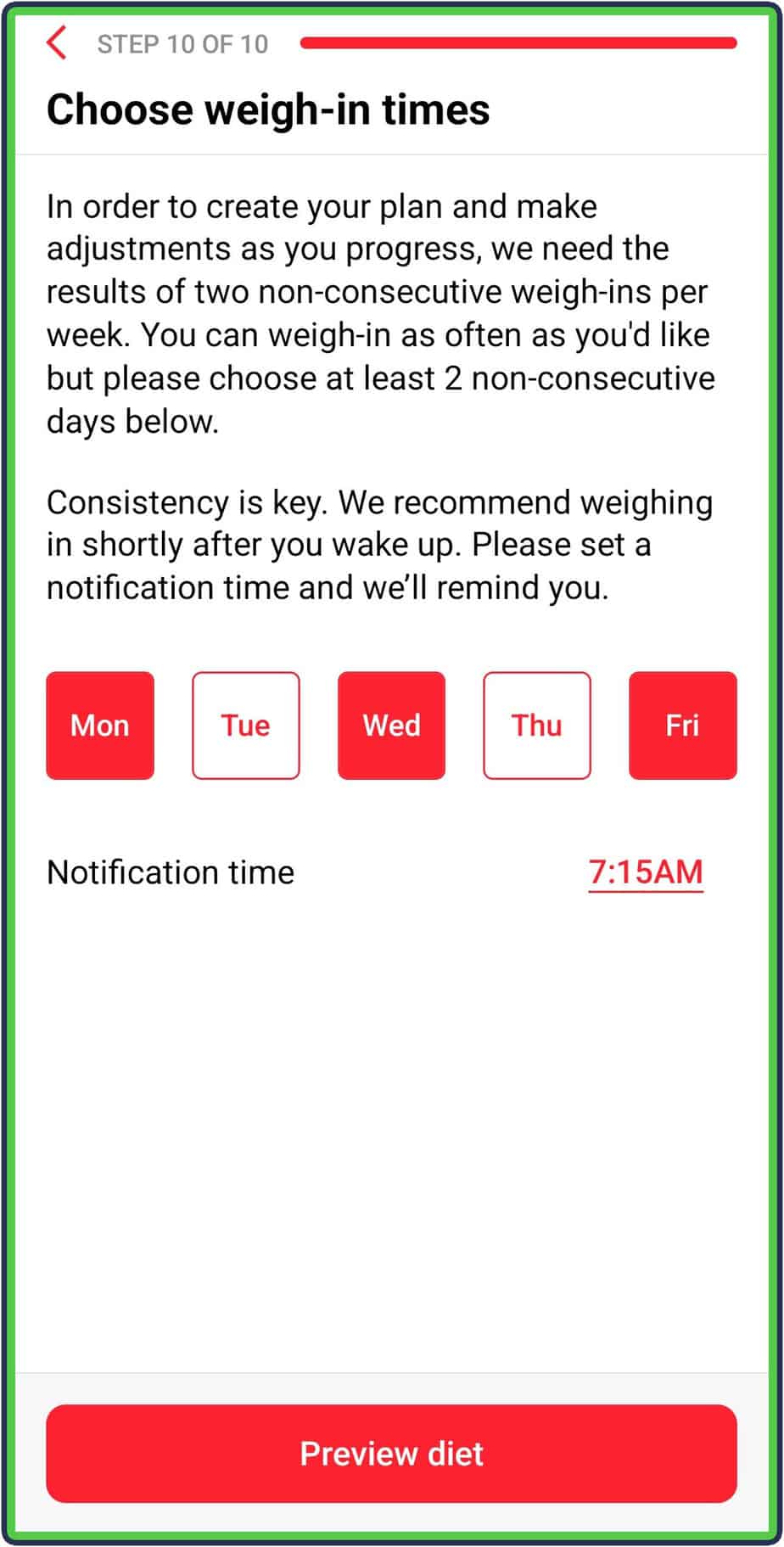
Task: Add Thu as a weigh-in day
Action: click(537, 726)
